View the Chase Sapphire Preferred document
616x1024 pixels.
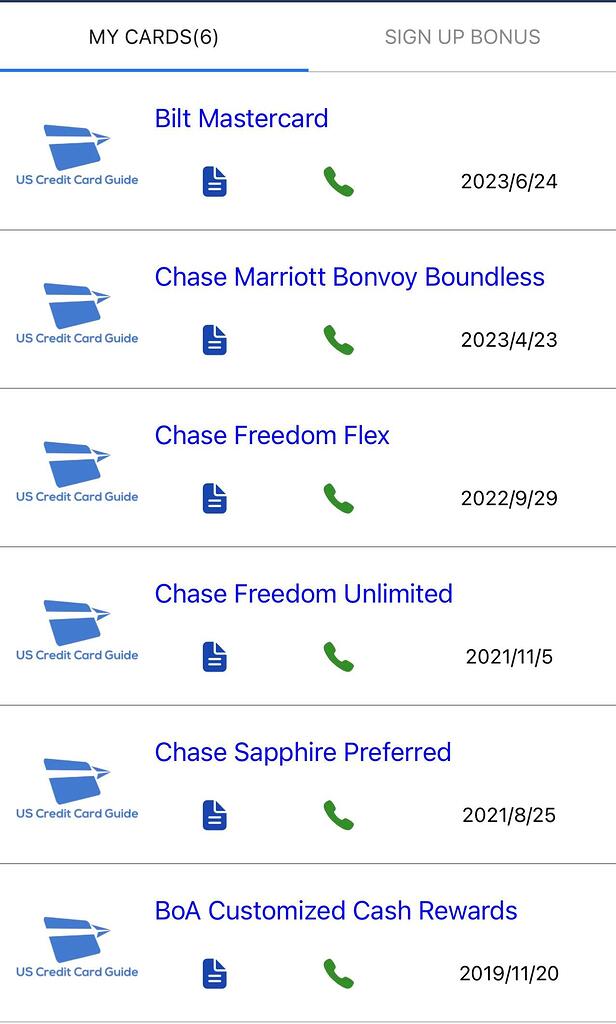tap(214, 815)
